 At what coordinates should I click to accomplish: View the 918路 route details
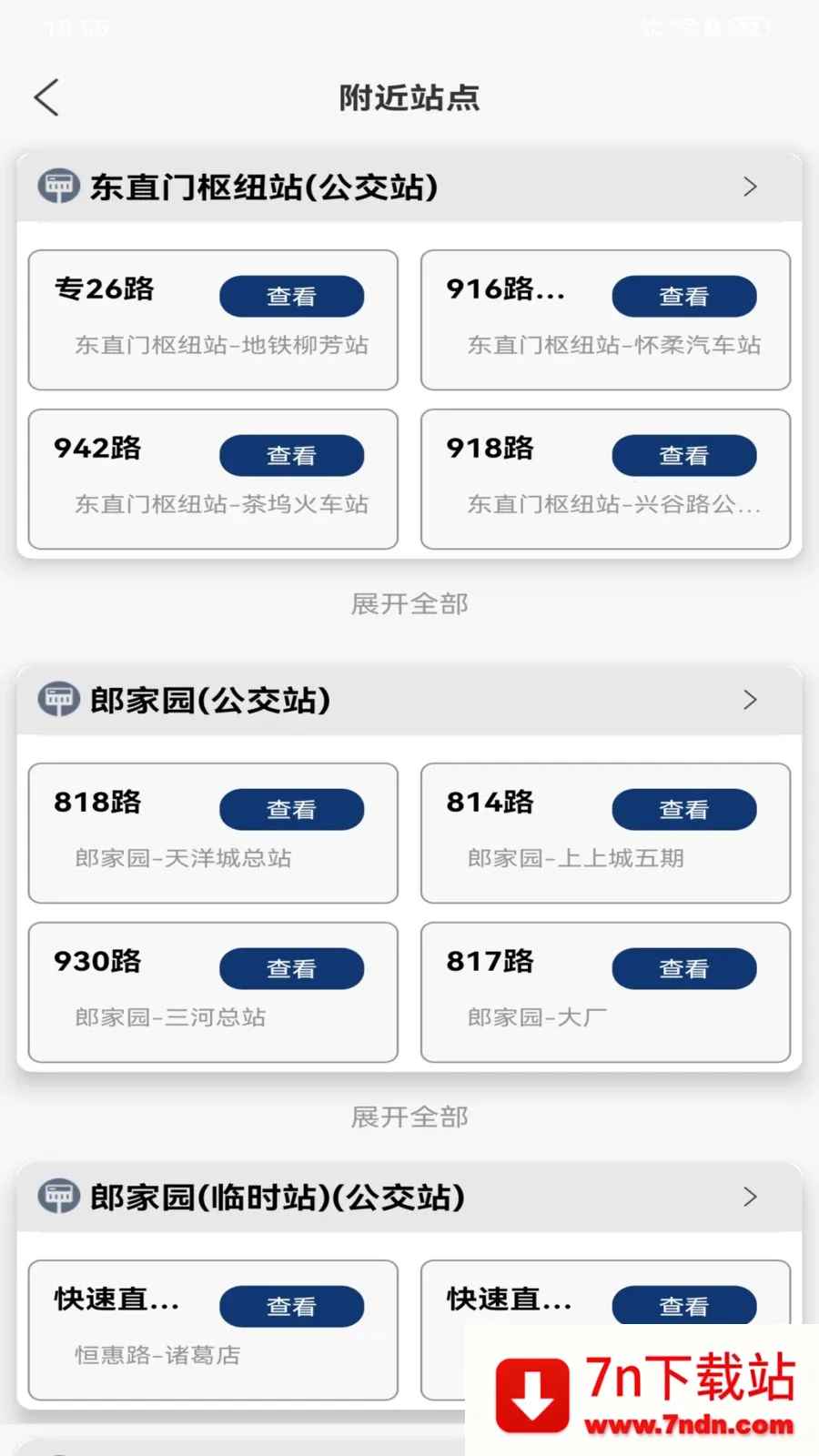[683, 456]
